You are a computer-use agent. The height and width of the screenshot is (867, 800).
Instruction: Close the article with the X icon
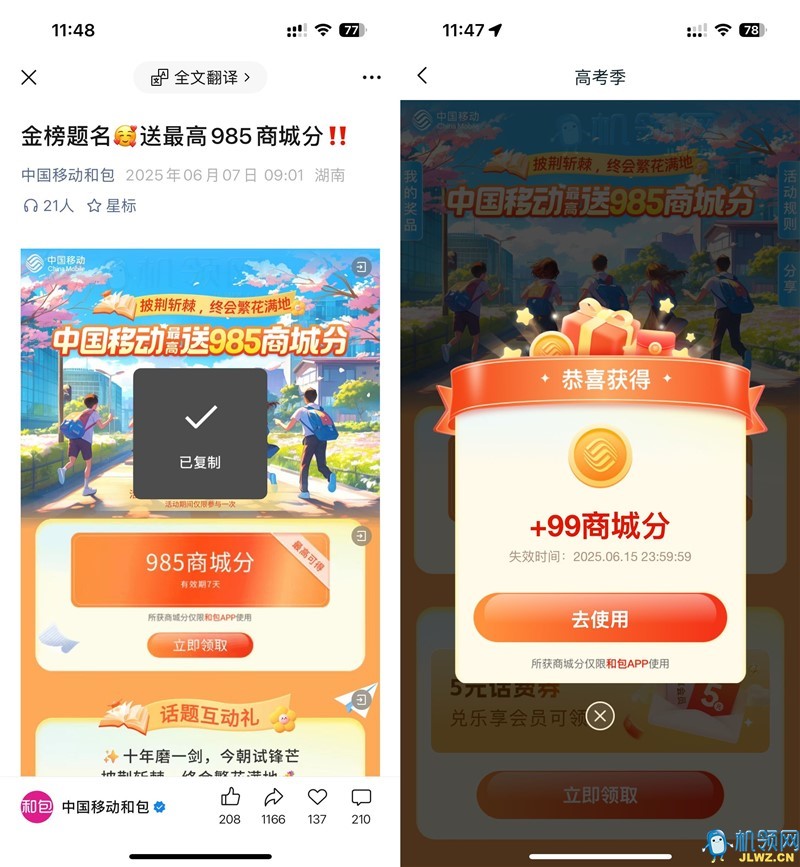tap(29, 77)
